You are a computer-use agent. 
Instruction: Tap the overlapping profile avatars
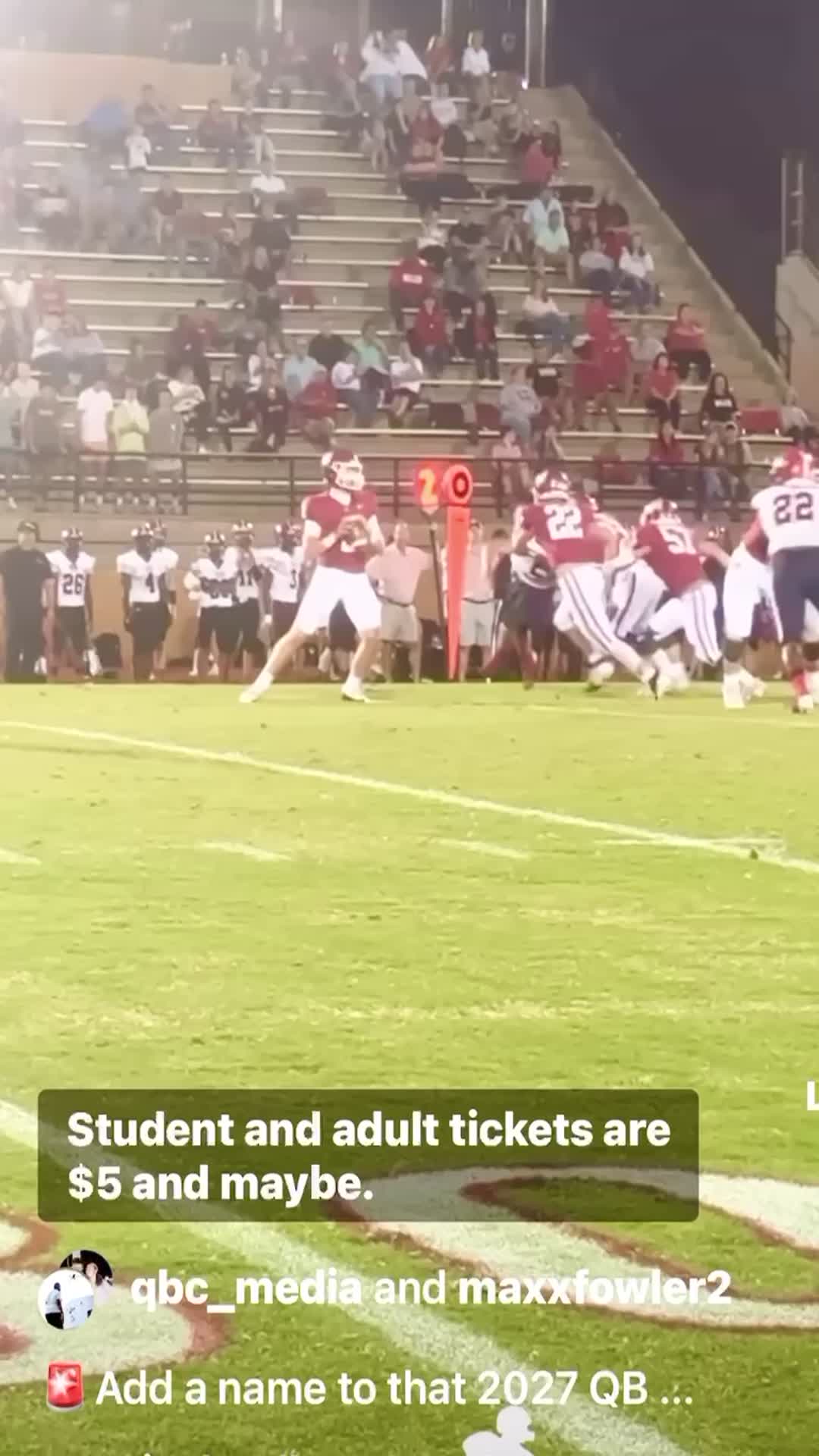point(75,1290)
